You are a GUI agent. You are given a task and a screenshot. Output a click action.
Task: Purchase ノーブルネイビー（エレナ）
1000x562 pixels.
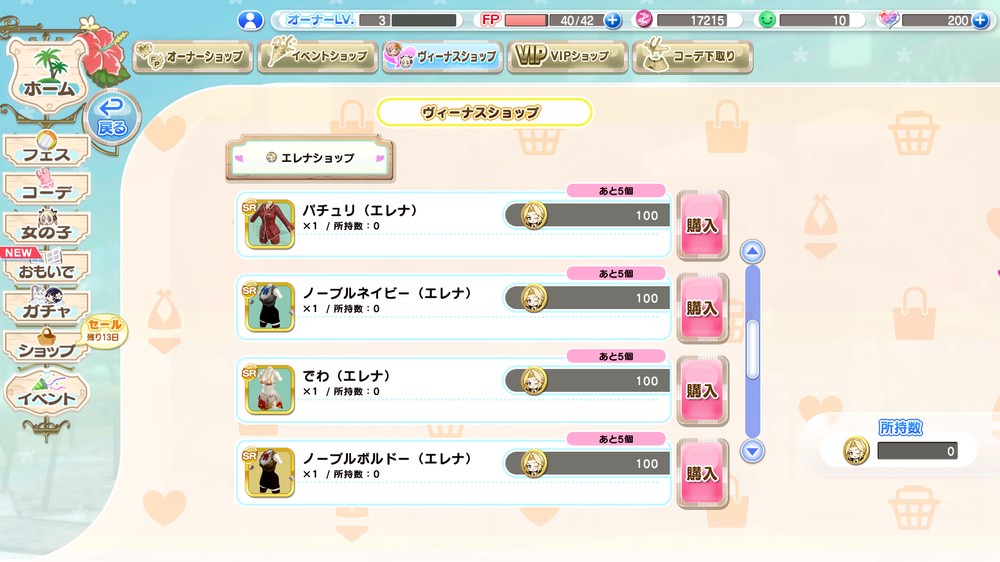coord(702,308)
